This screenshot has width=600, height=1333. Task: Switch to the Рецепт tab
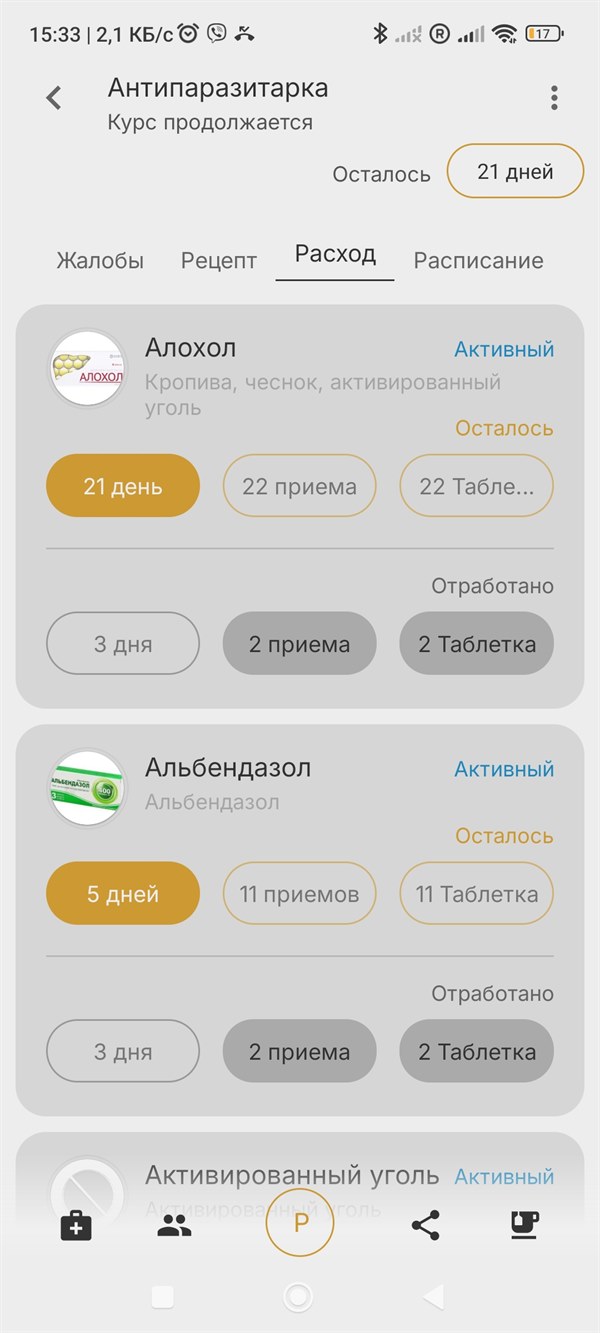[219, 261]
